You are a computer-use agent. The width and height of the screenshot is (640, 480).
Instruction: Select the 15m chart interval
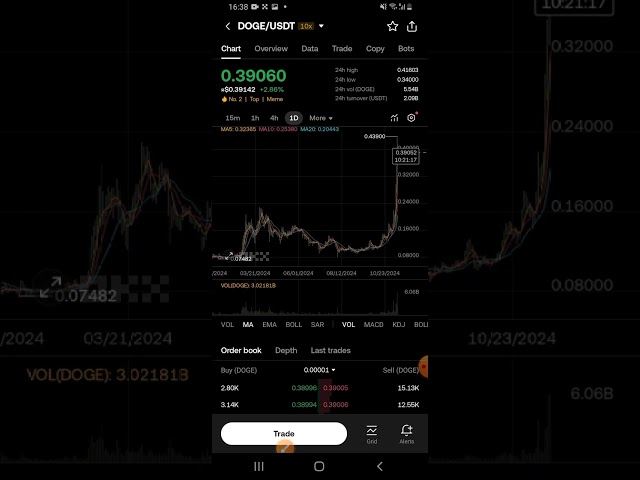pos(232,118)
